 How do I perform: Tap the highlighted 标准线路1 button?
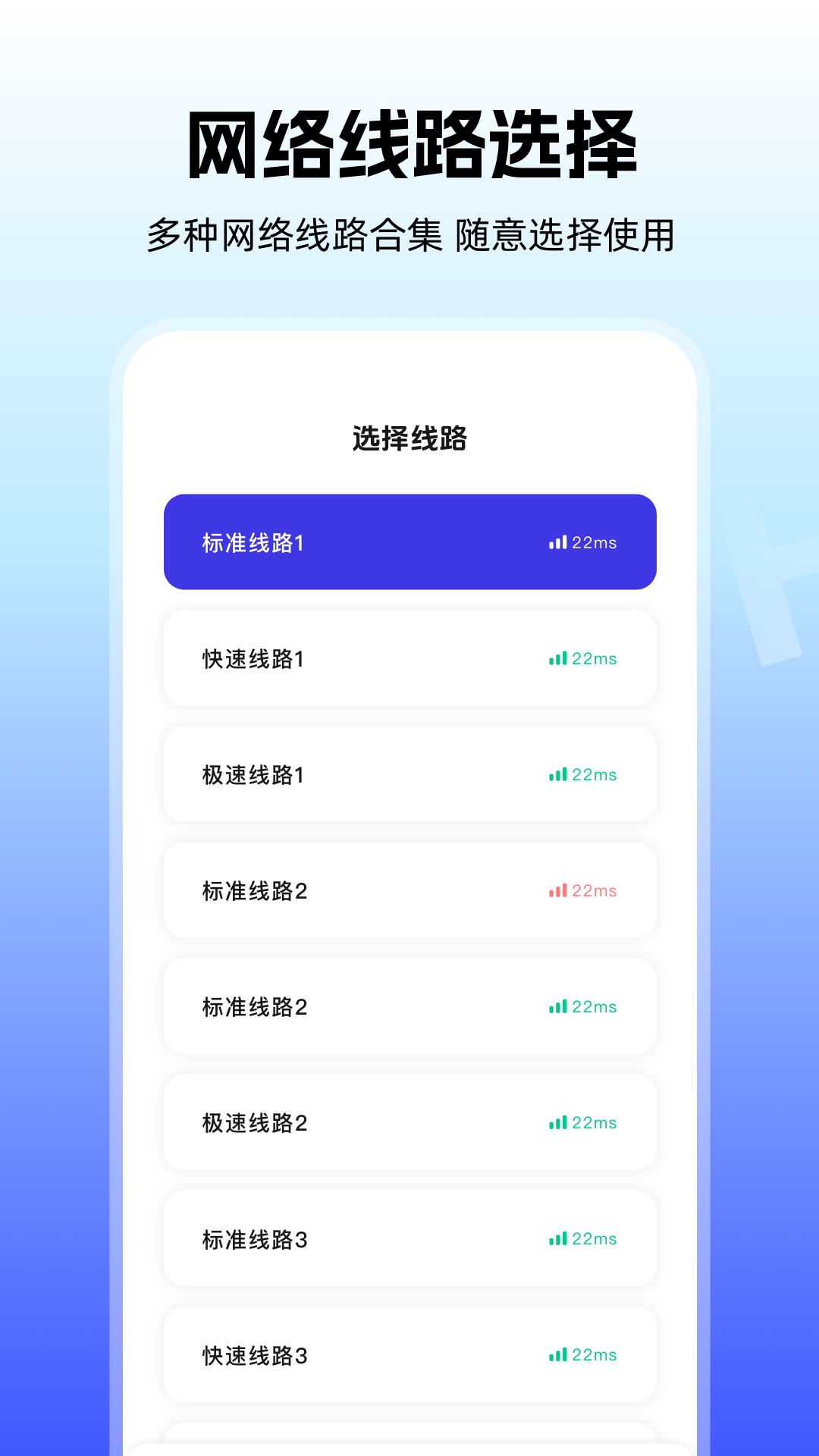pyautogui.click(x=409, y=542)
